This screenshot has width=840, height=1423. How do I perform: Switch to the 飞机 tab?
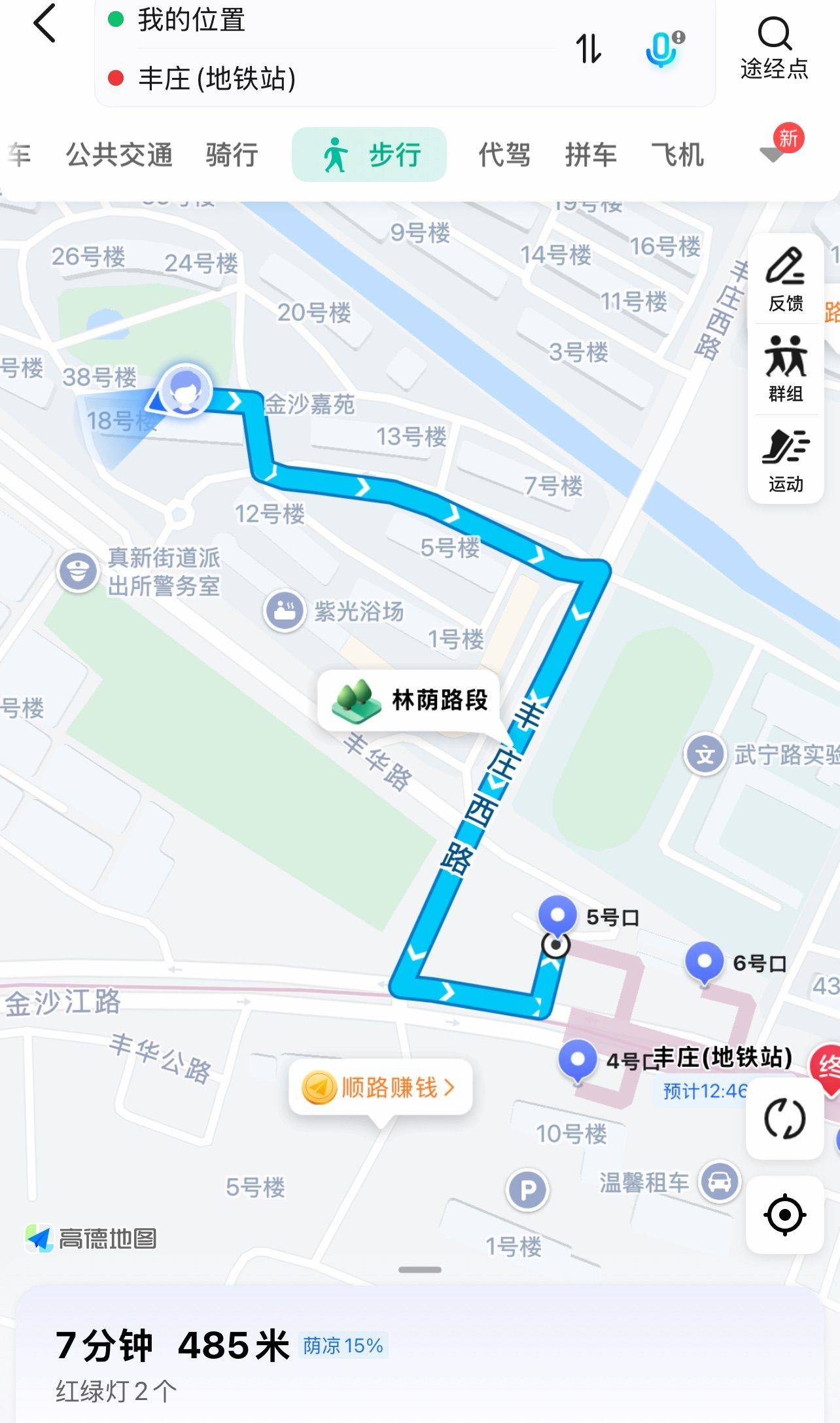[677, 155]
